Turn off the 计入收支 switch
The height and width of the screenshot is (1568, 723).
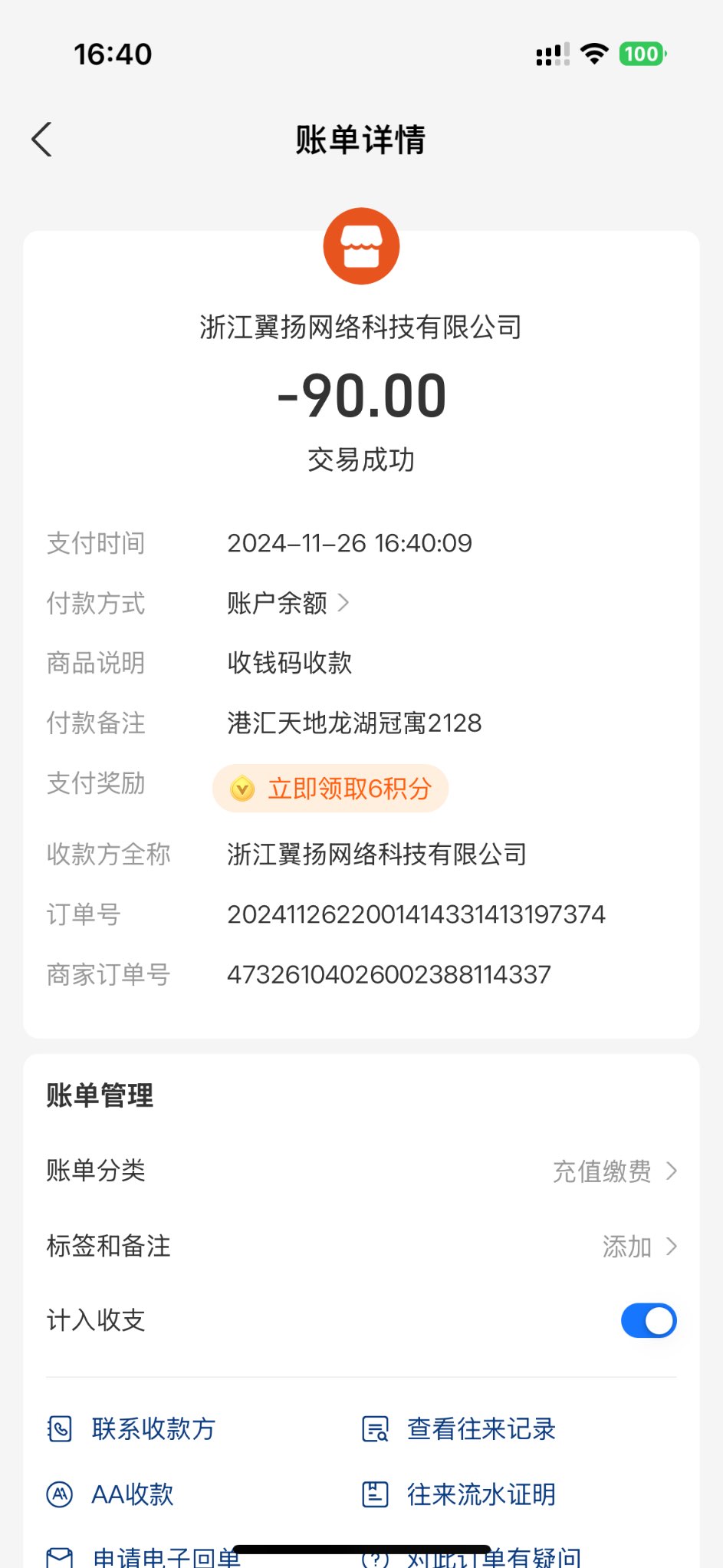coord(648,1320)
